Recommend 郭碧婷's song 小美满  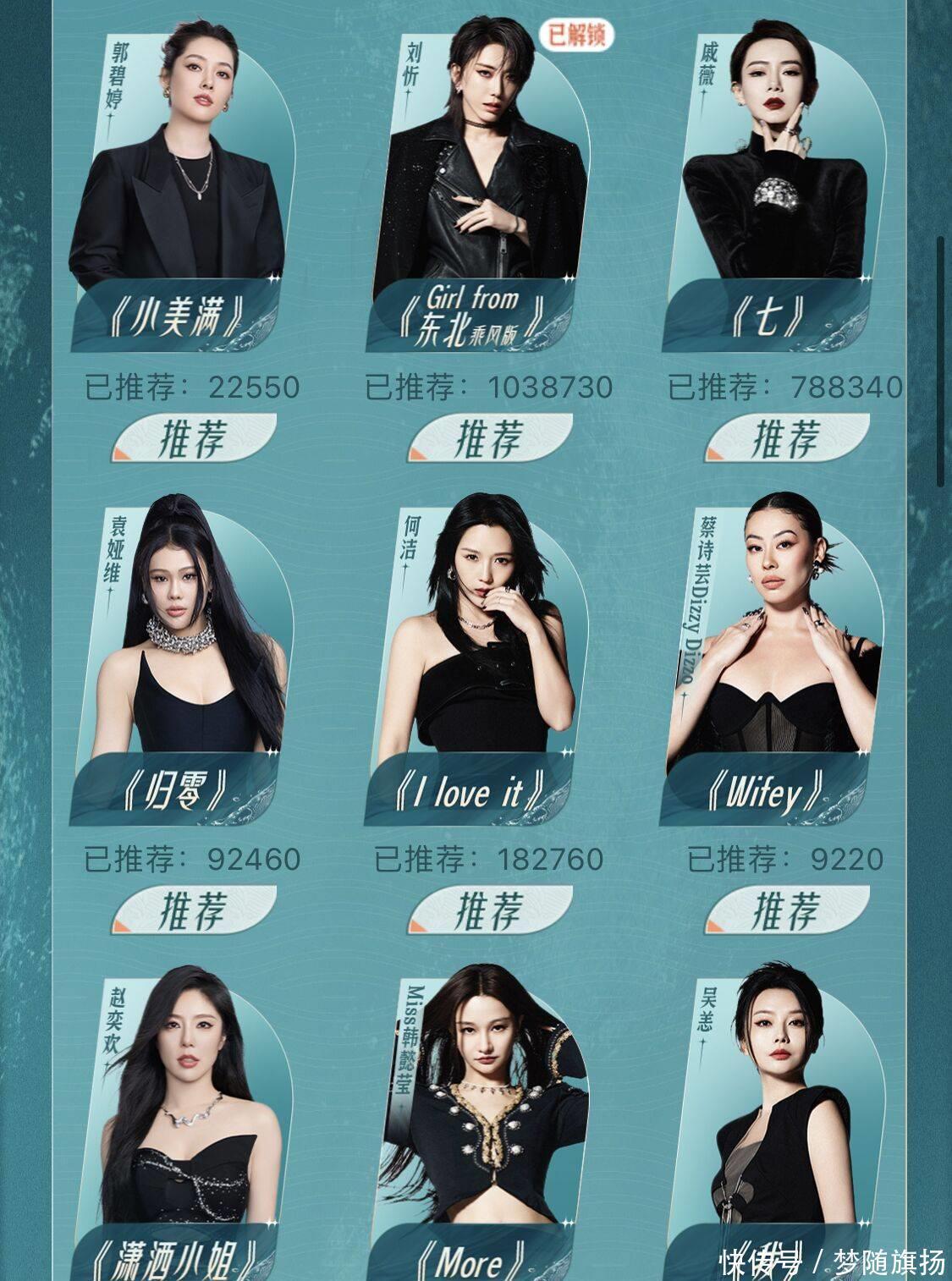194,438
